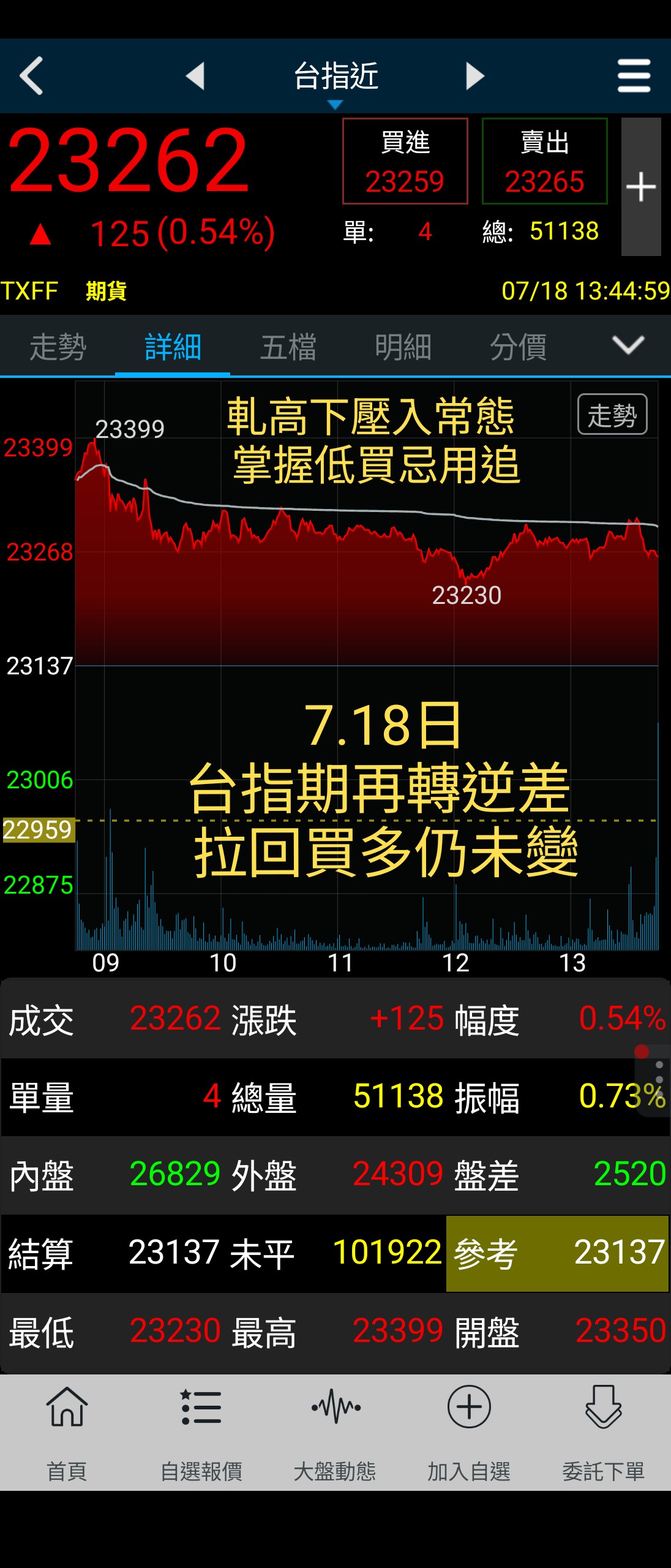Go back using the top-left arrow
The width and height of the screenshot is (671, 1568).
point(32,76)
